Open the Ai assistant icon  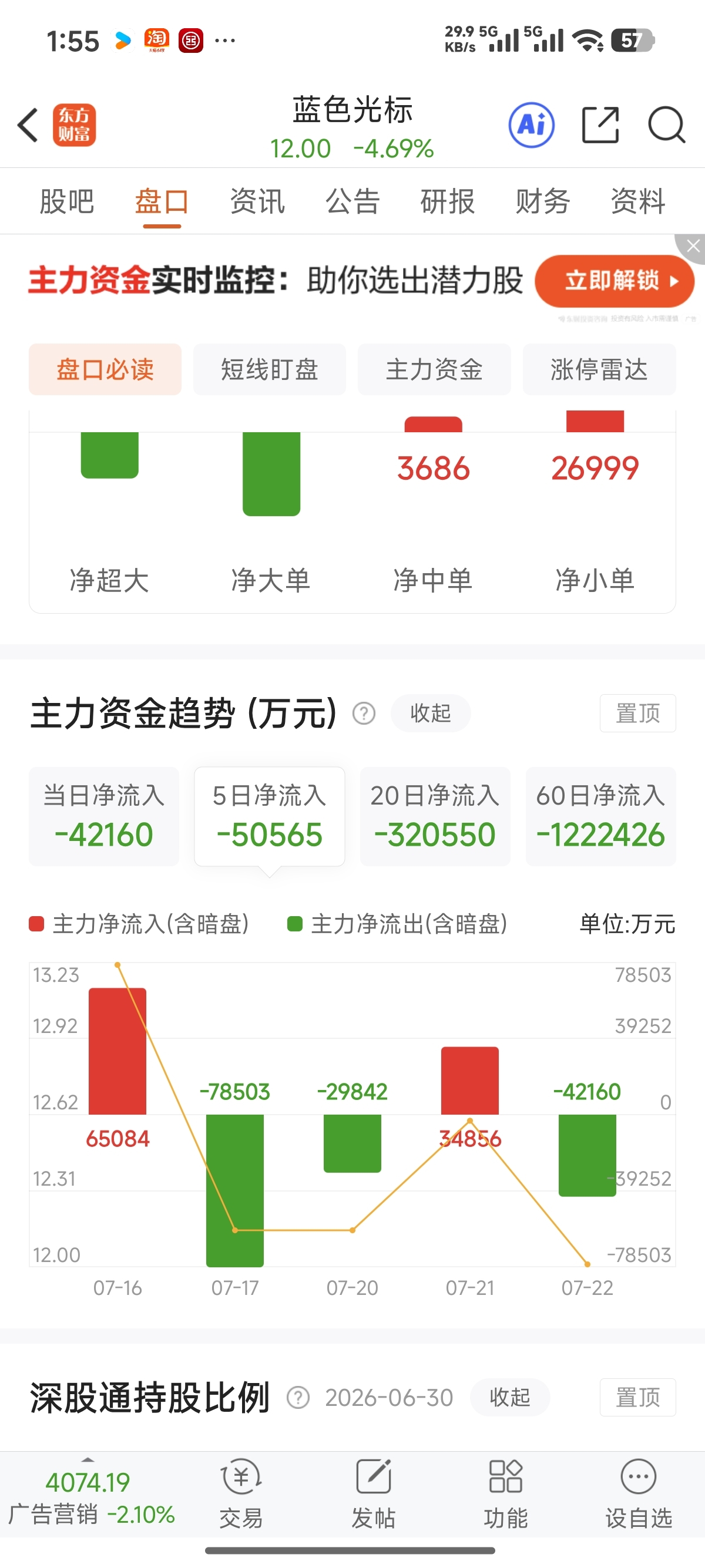click(x=532, y=126)
